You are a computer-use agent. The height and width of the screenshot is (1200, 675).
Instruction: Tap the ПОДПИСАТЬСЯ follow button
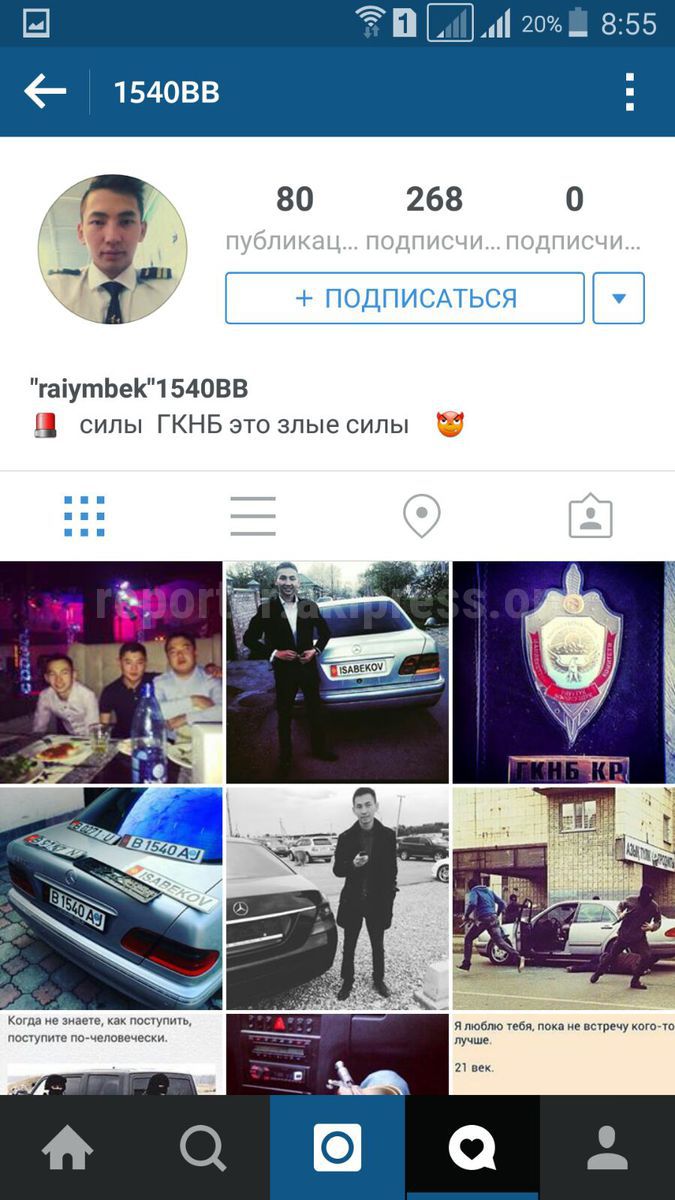pyautogui.click(x=405, y=298)
